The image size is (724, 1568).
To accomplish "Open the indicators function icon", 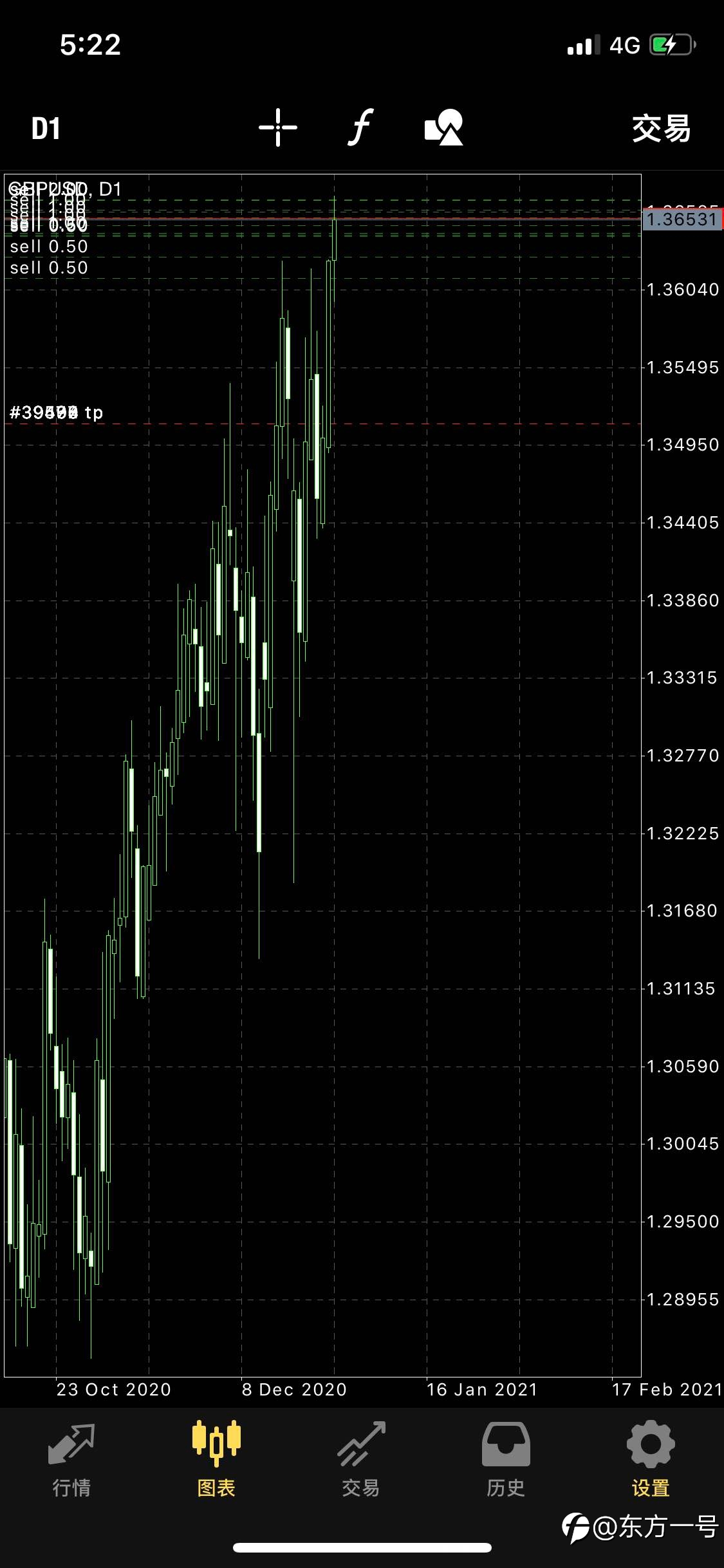I will 361,127.
